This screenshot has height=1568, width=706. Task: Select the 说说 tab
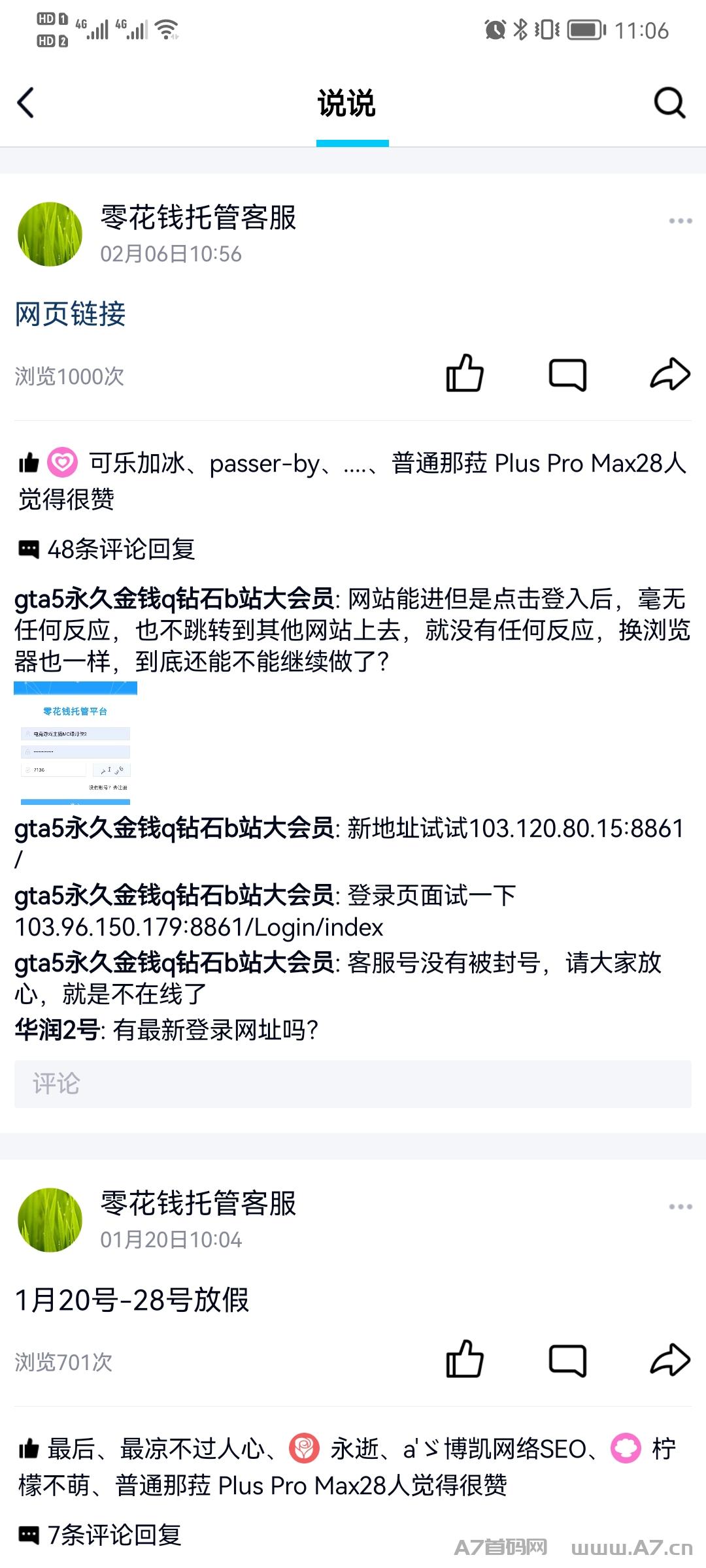point(346,103)
